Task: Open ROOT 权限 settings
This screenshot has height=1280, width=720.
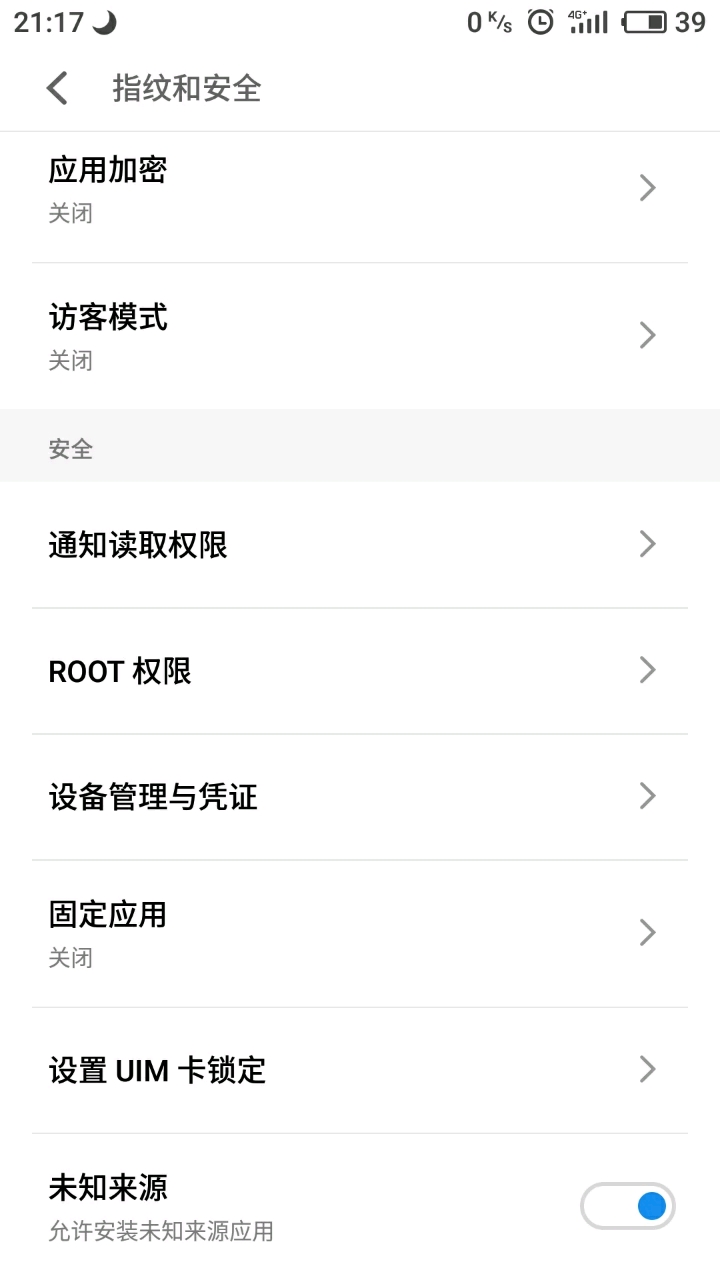Action: [360, 671]
